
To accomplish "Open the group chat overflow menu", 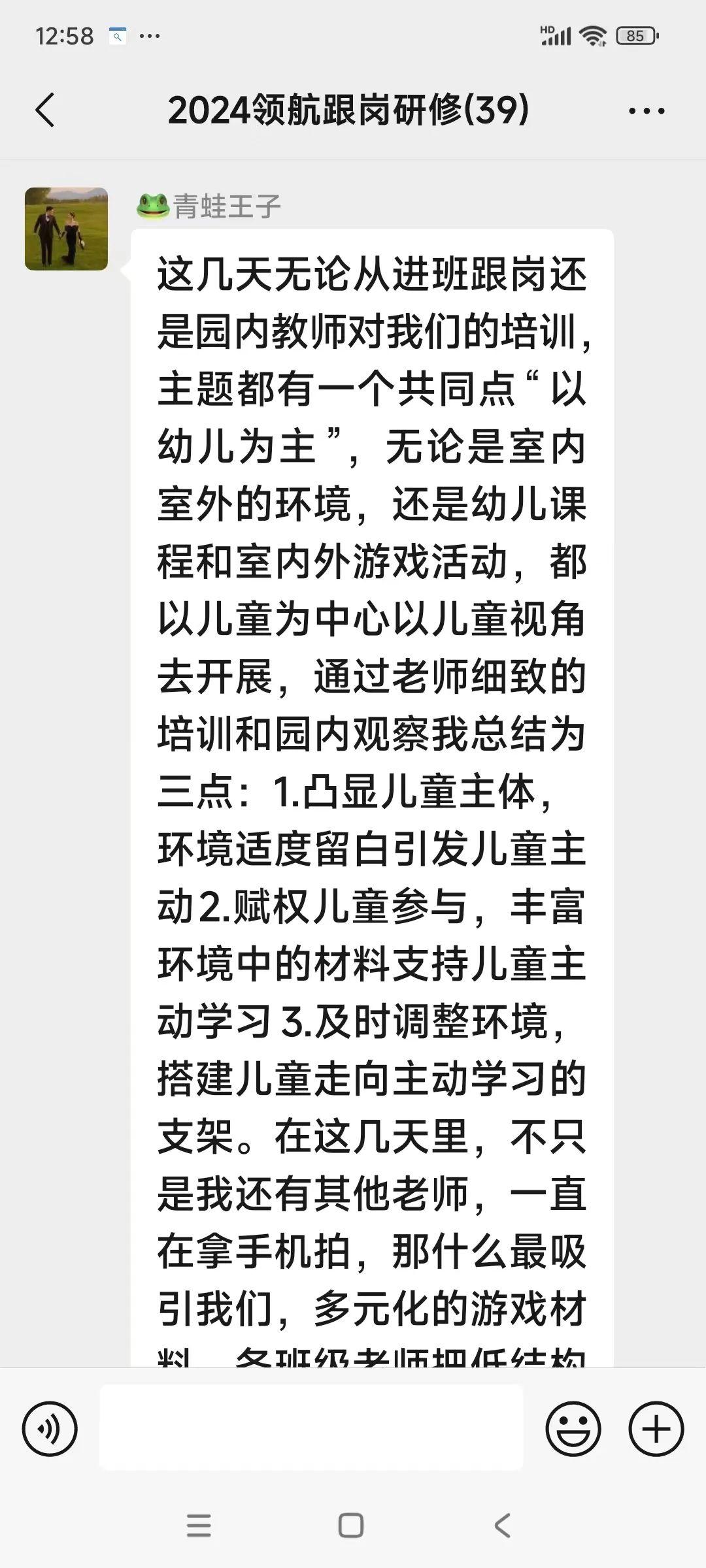I will [647, 111].
